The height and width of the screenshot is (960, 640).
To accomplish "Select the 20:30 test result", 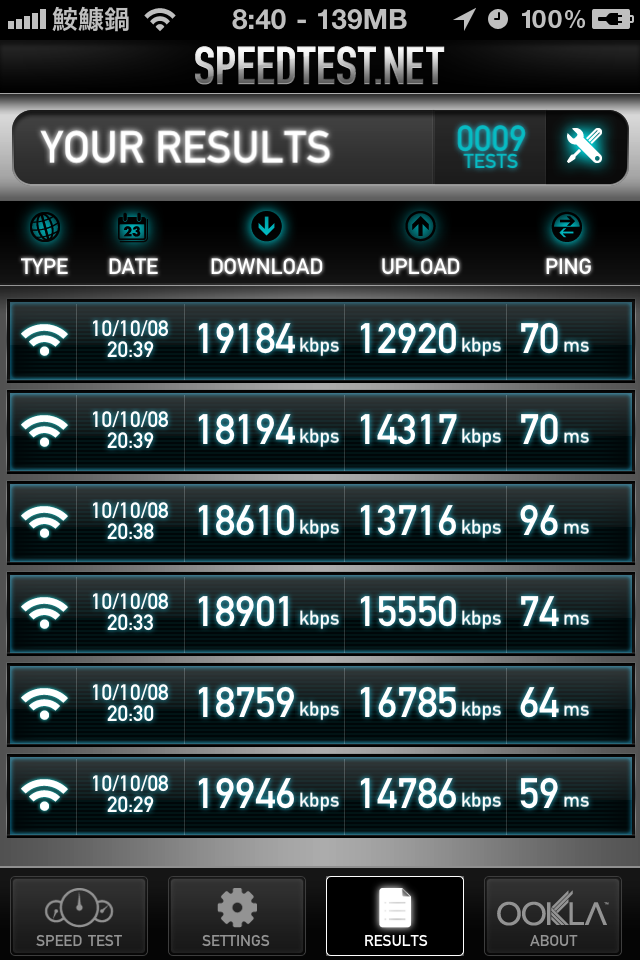I will pos(320,704).
